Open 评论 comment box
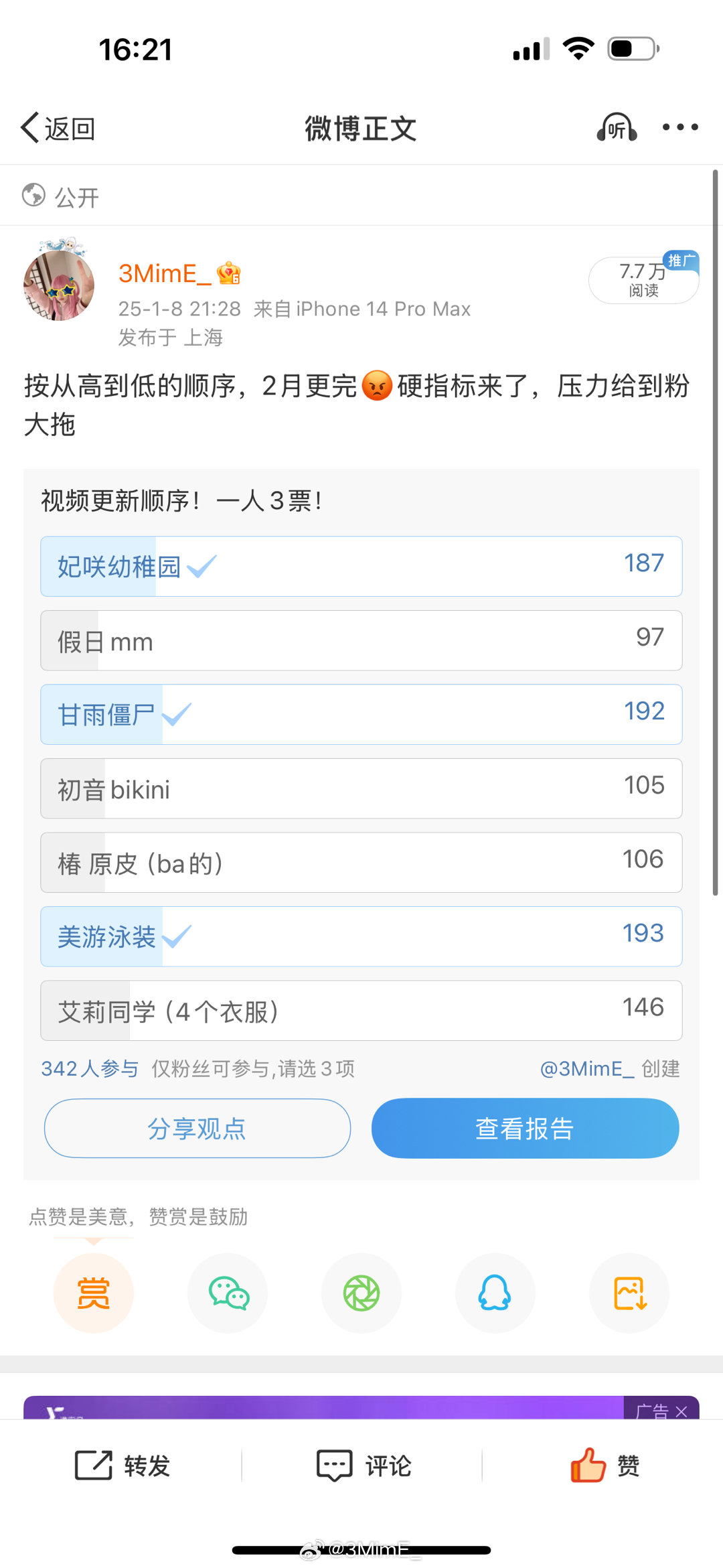Screen dimensions: 723x1568 (363, 1466)
